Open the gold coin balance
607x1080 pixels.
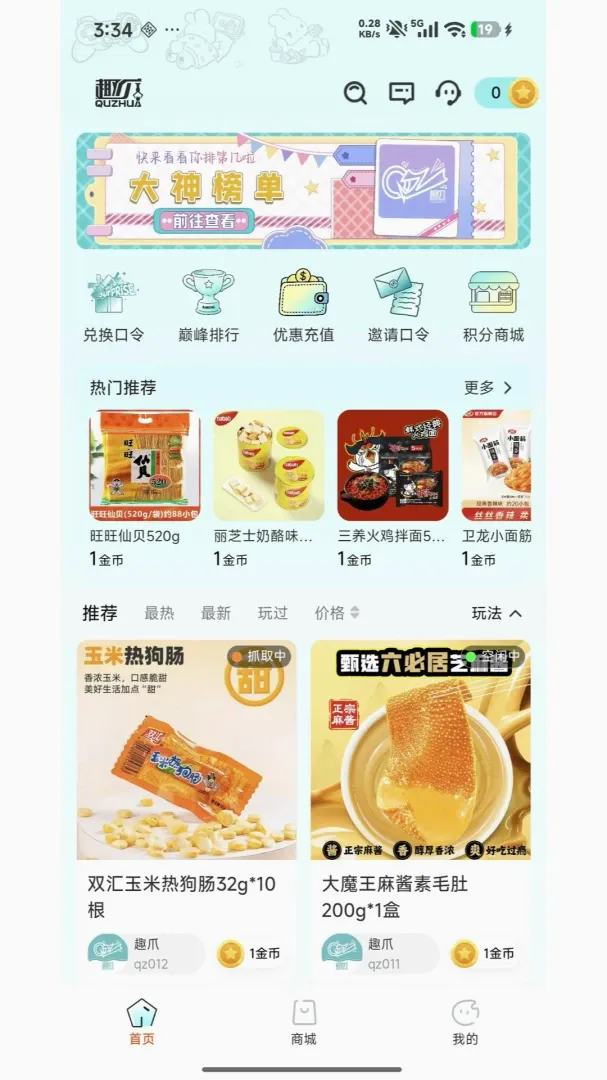(x=506, y=92)
